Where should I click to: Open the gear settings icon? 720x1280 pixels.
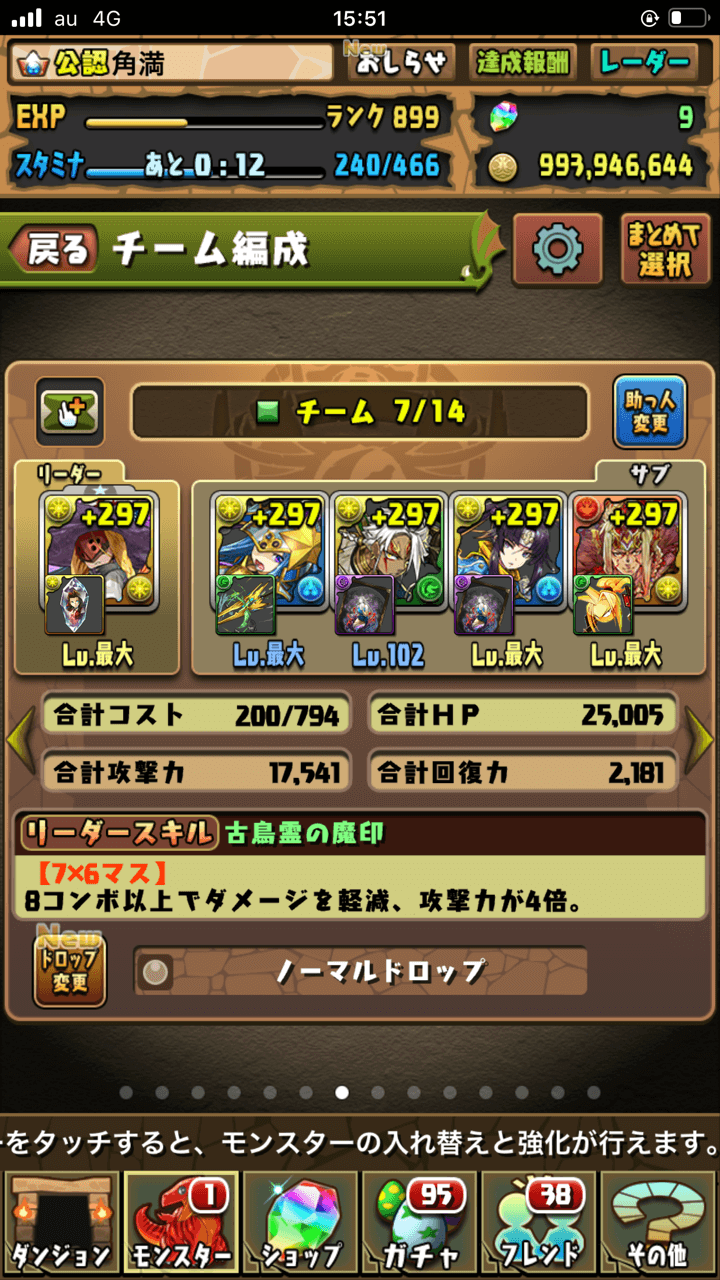(x=557, y=250)
